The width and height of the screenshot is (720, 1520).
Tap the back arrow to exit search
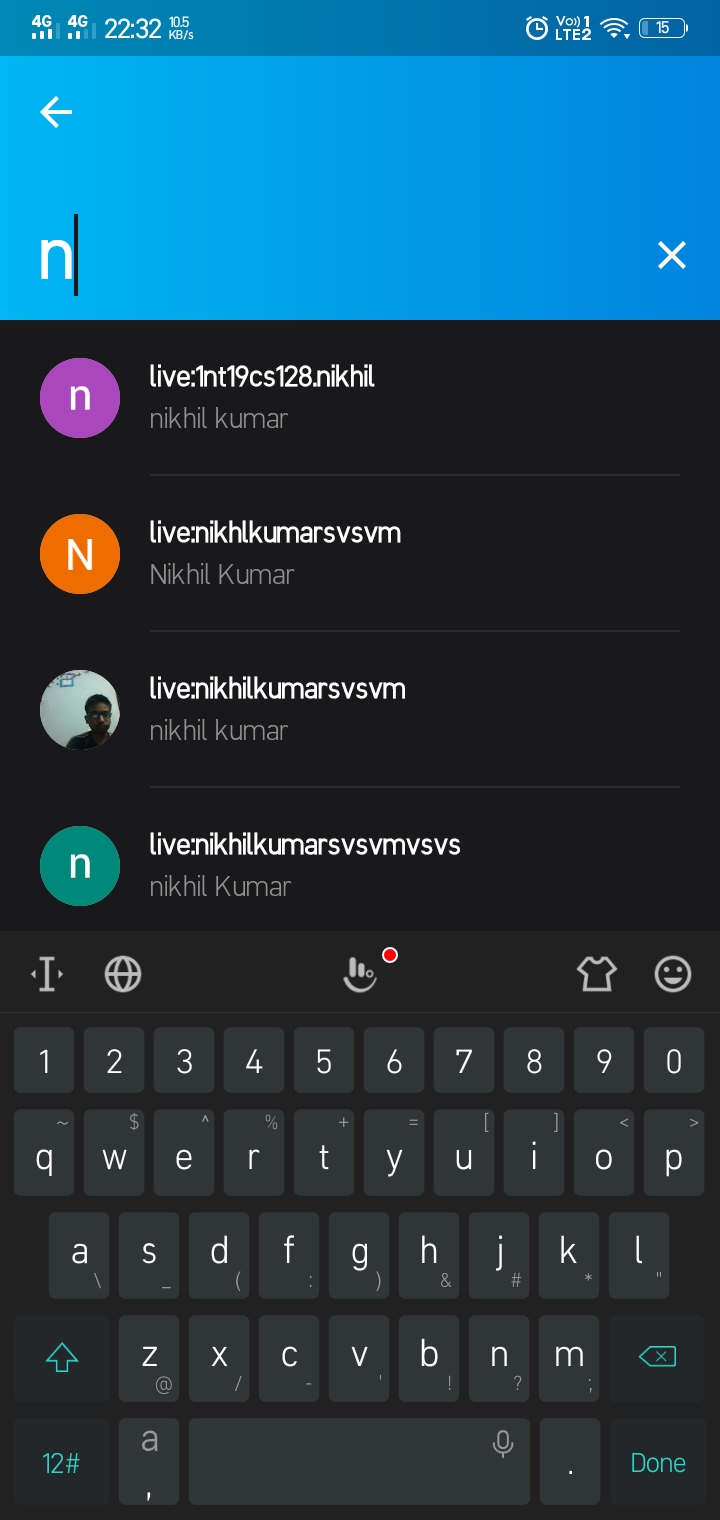point(55,112)
